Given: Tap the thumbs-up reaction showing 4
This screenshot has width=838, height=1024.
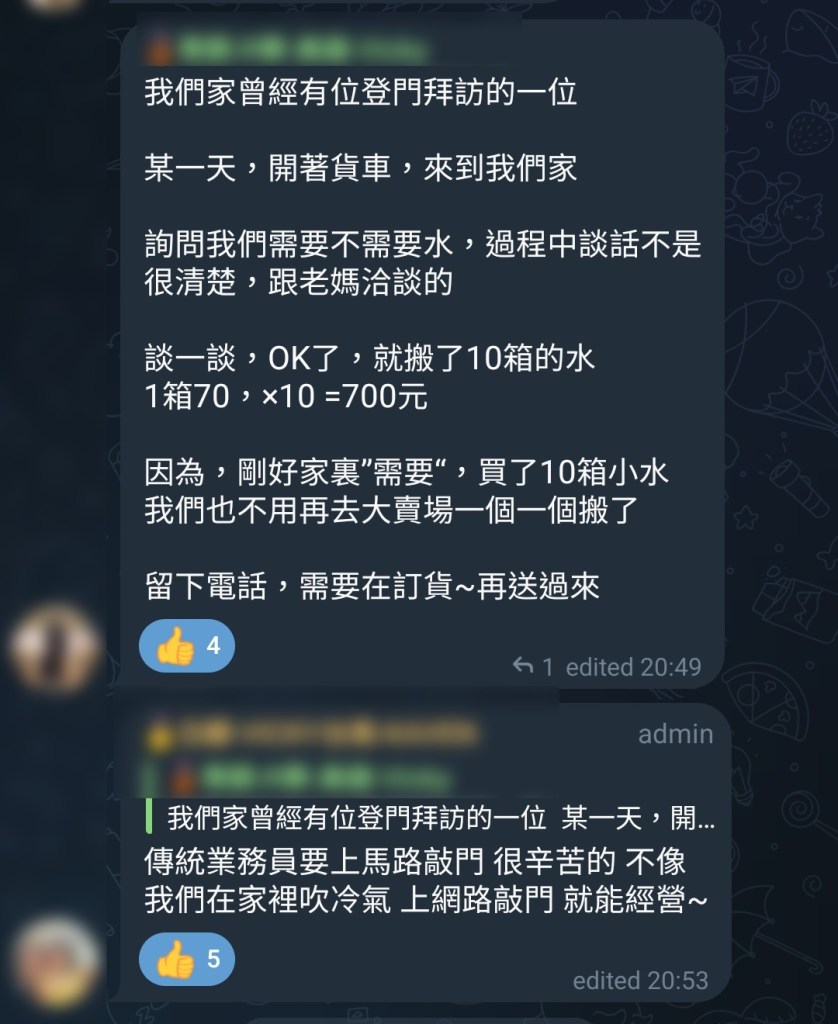Looking at the screenshot, I should click(187, 648).
